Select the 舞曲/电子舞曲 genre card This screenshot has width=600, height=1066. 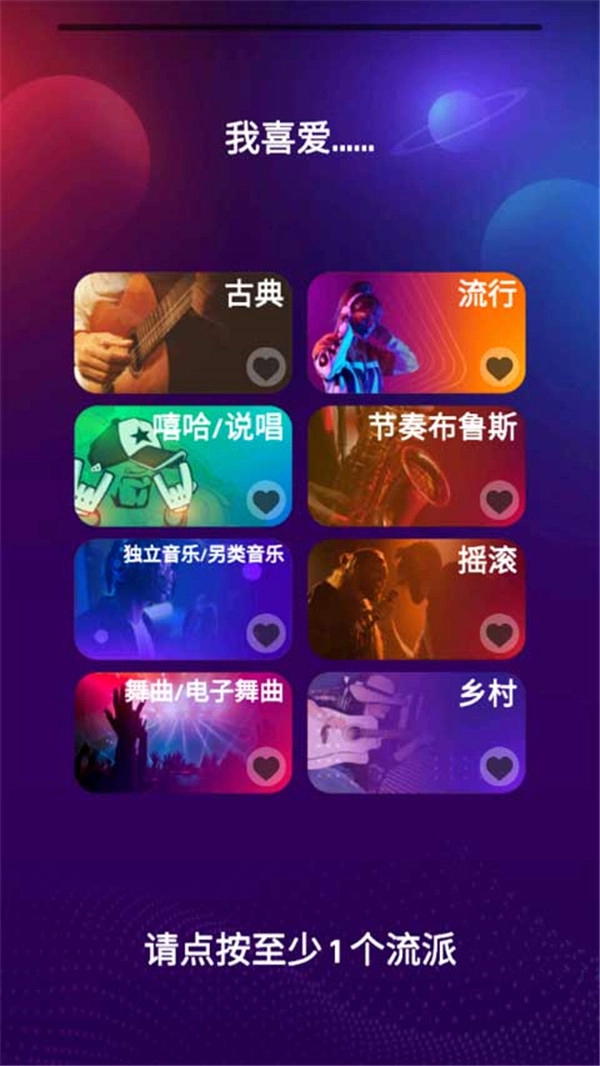pos(183,732)
